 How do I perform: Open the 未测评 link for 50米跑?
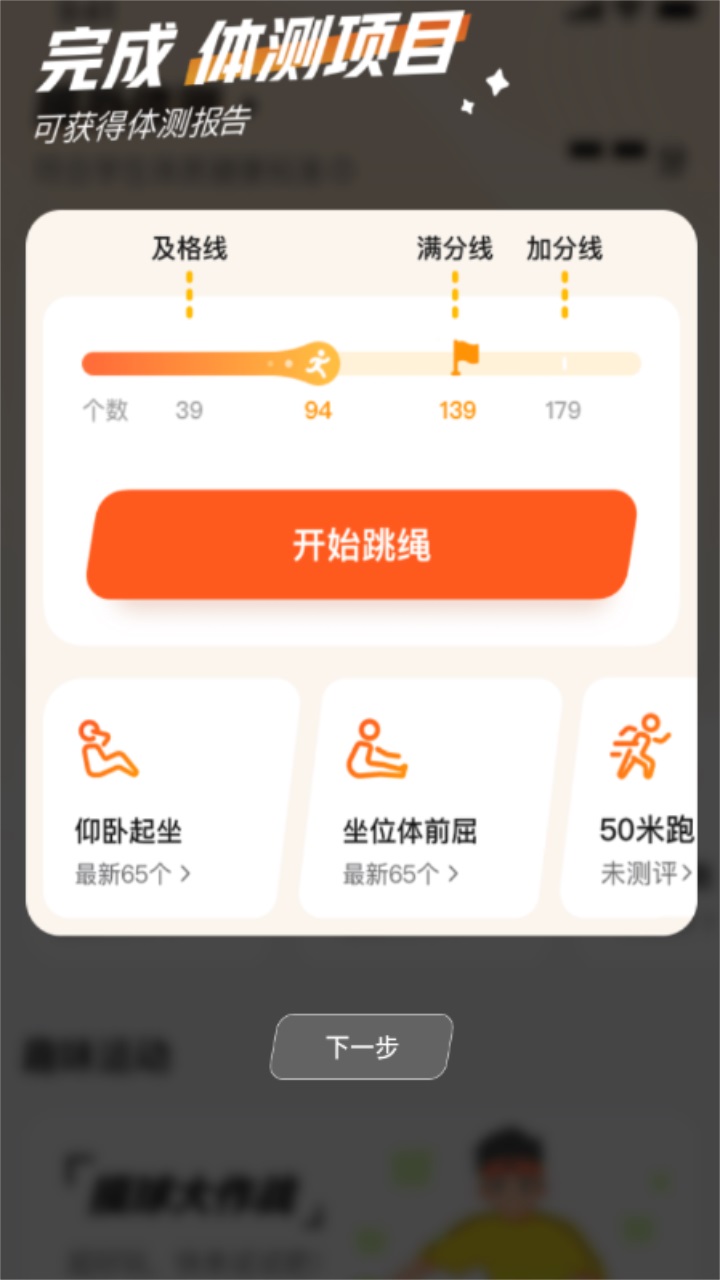(650, 872)
